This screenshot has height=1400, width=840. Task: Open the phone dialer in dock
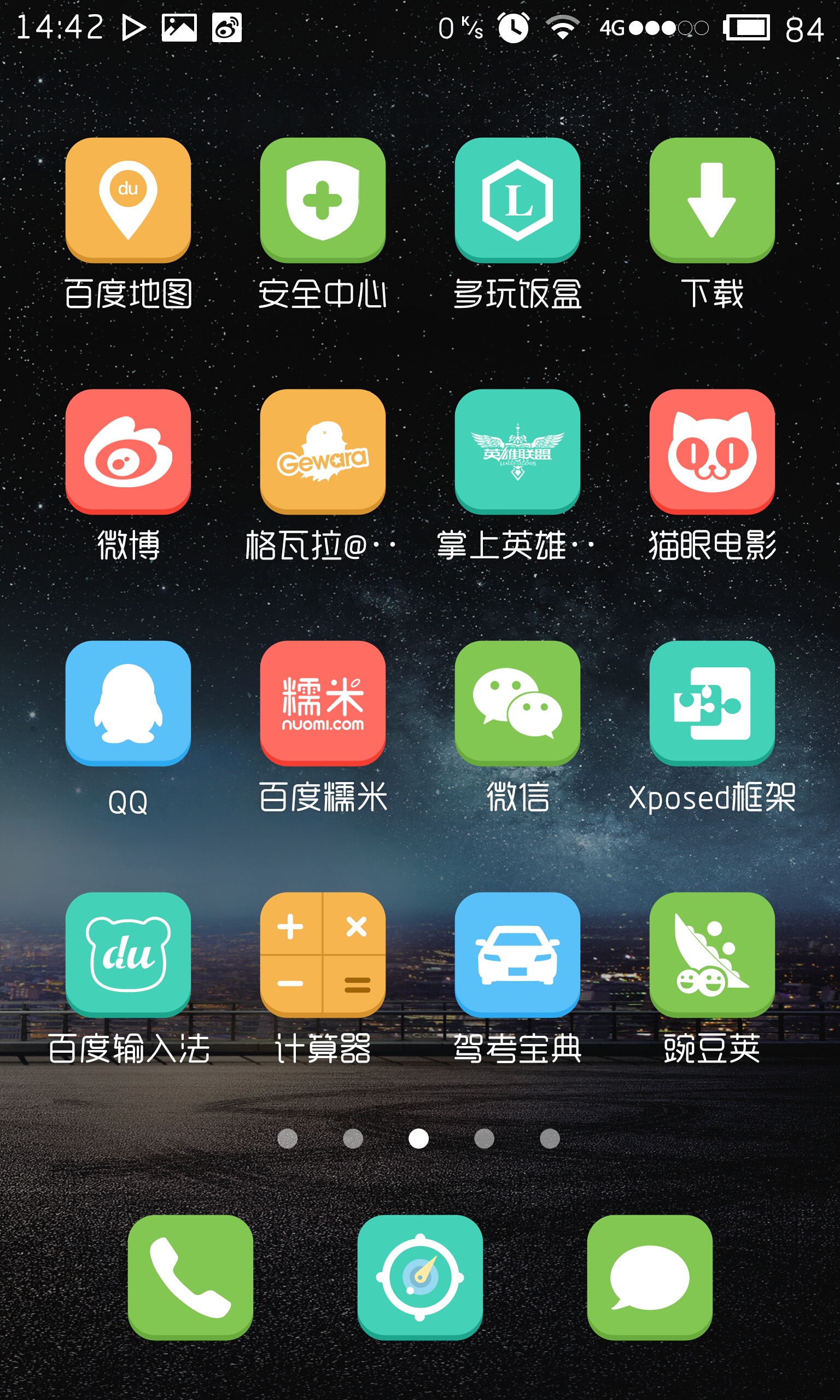click(x=190, y=1277)
